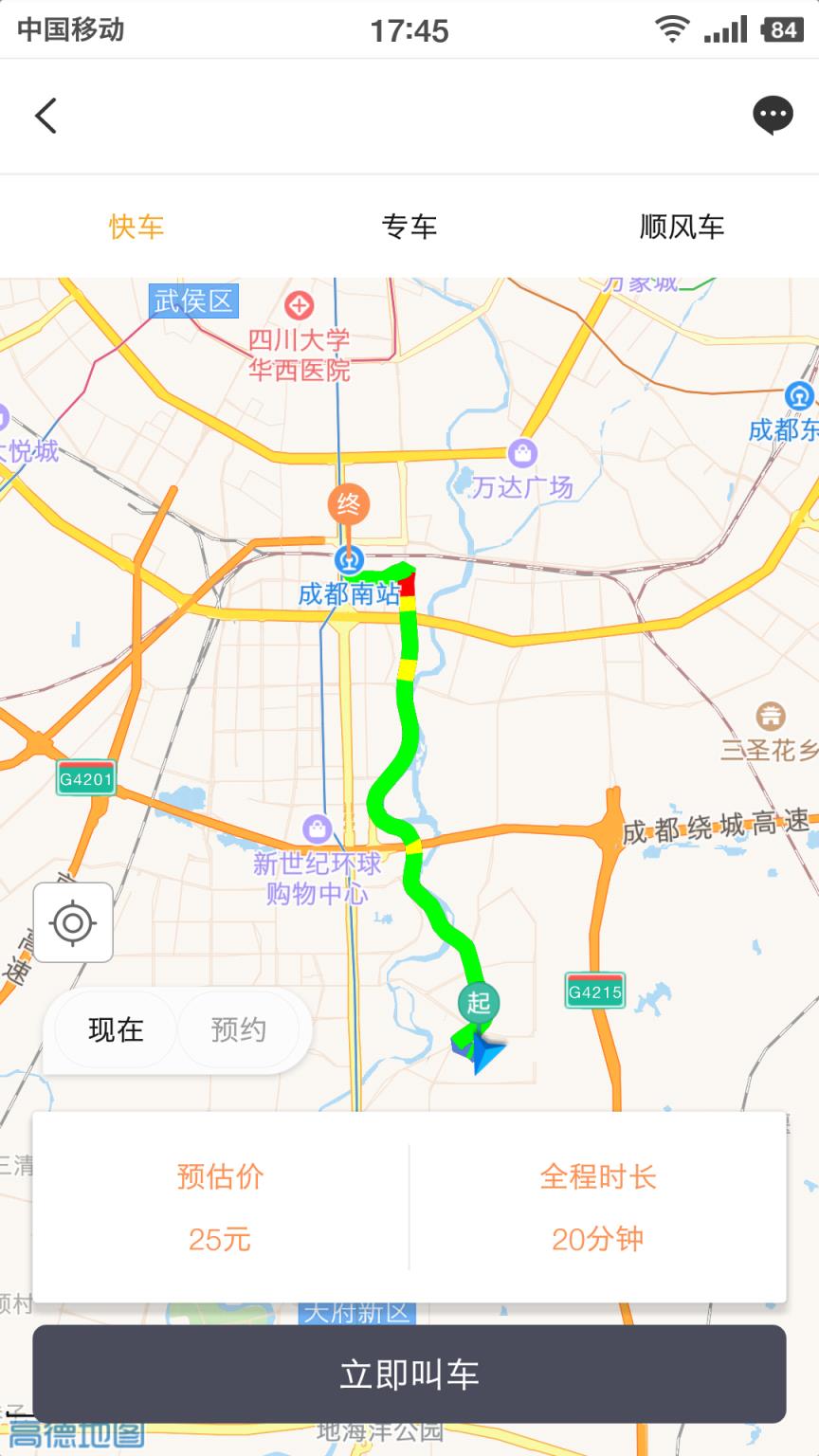
Task: Toggle the metro icon near 成都东
Action: 798,397
